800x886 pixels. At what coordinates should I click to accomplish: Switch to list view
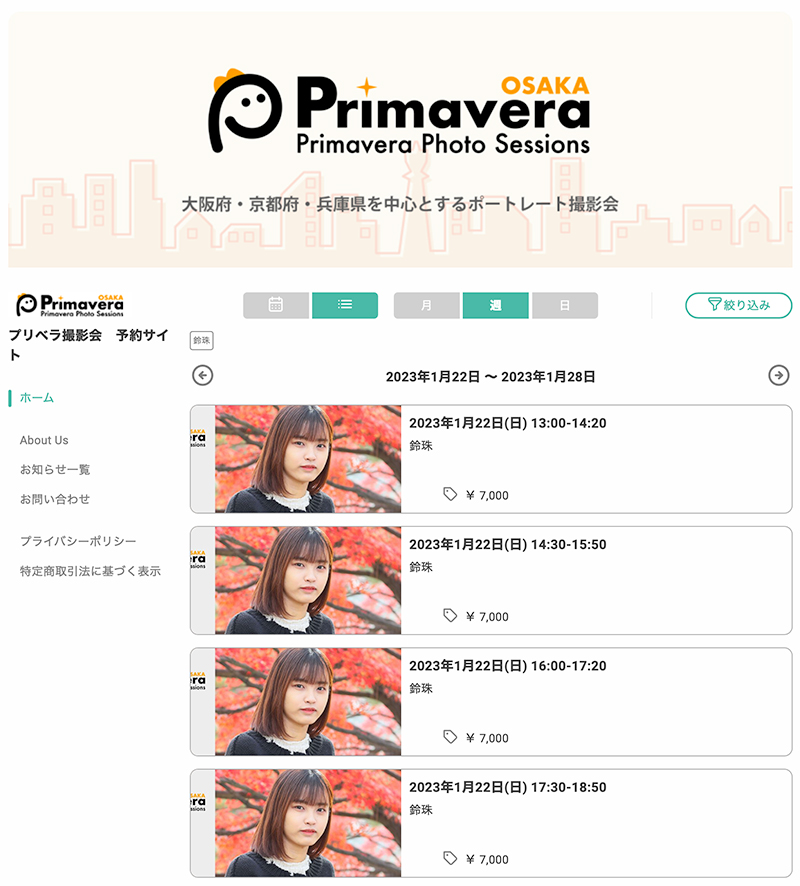click(x=345, y=305)
